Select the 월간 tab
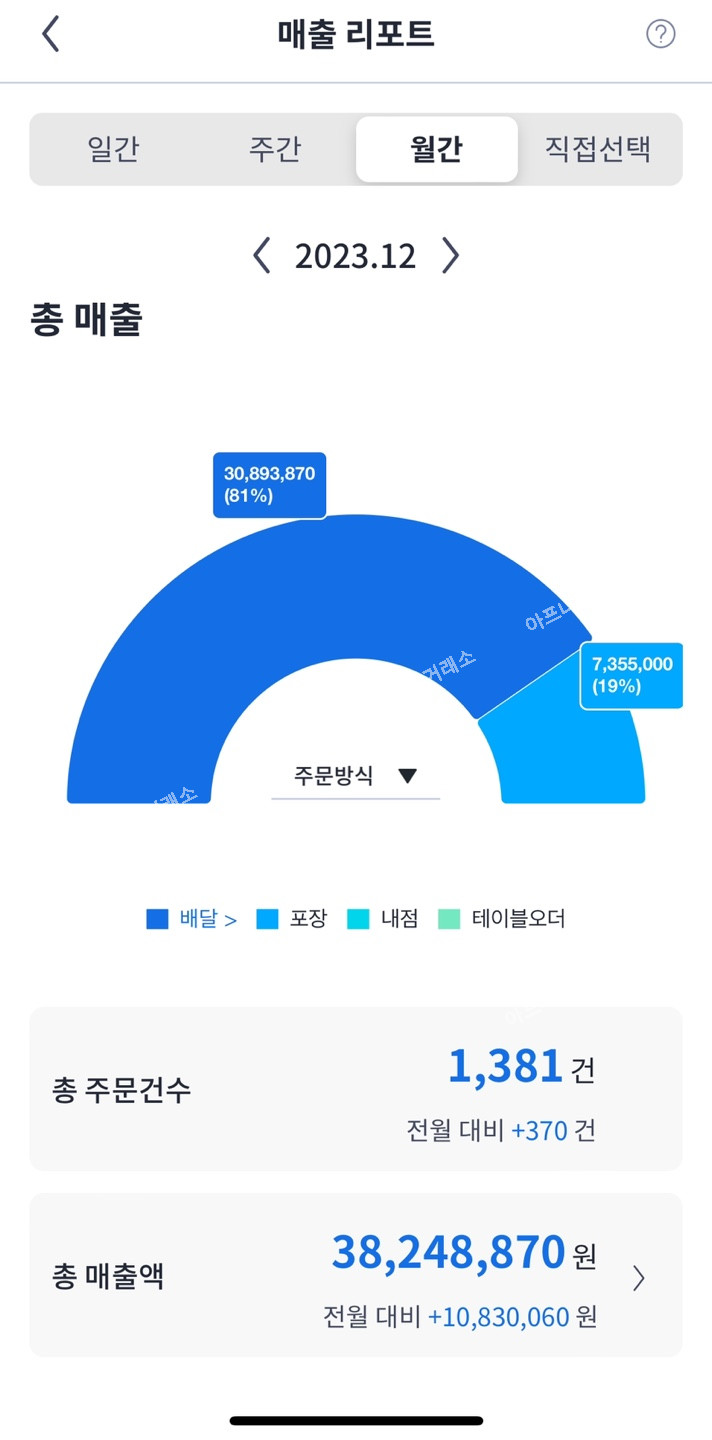 pos(437,149)
